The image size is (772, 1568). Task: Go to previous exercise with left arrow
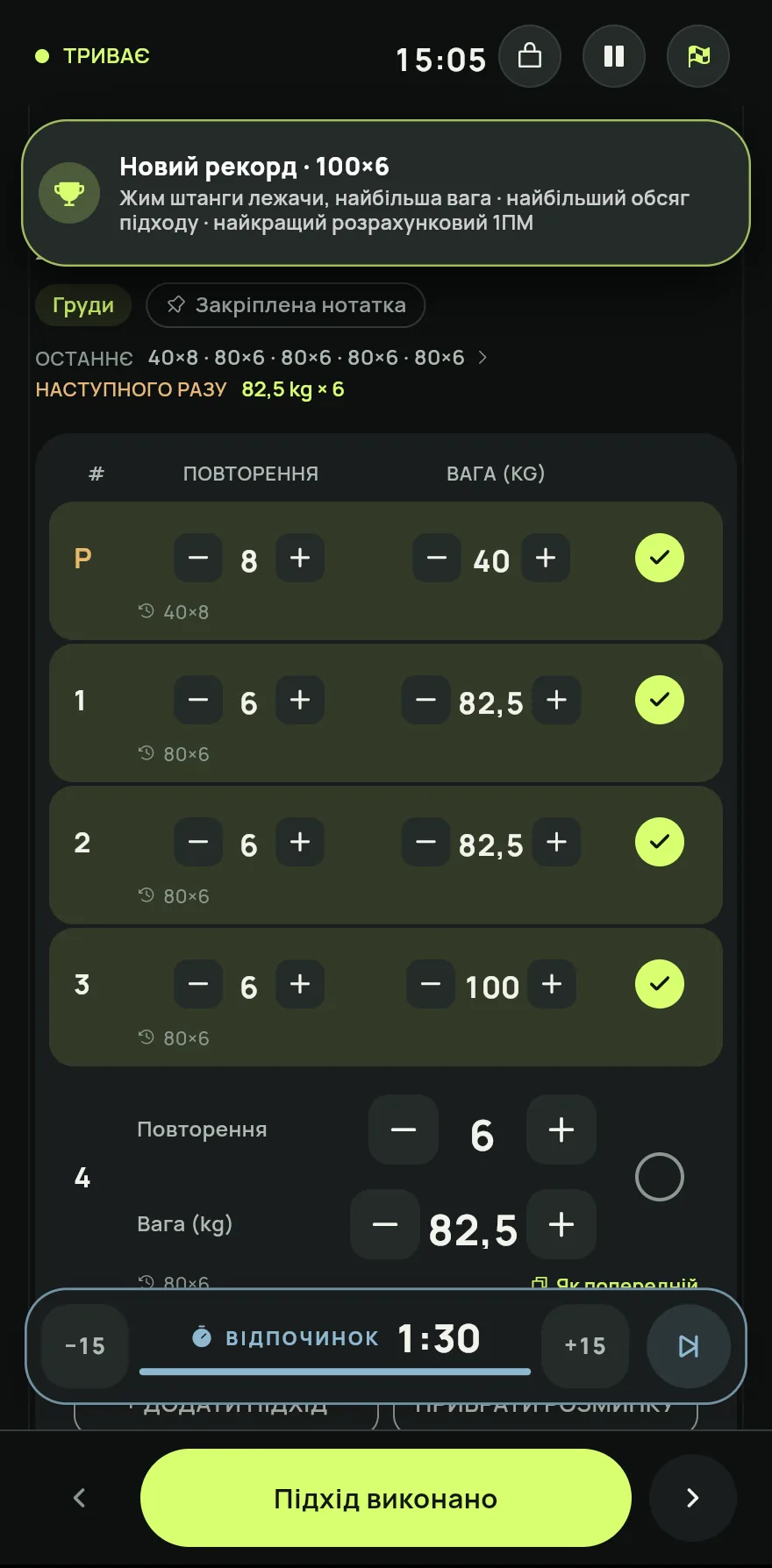coord(79,1498)
